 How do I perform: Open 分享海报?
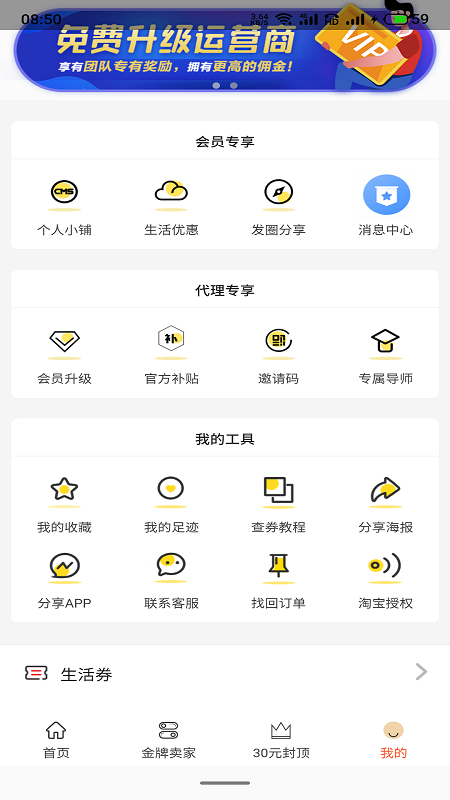[386, 504]
